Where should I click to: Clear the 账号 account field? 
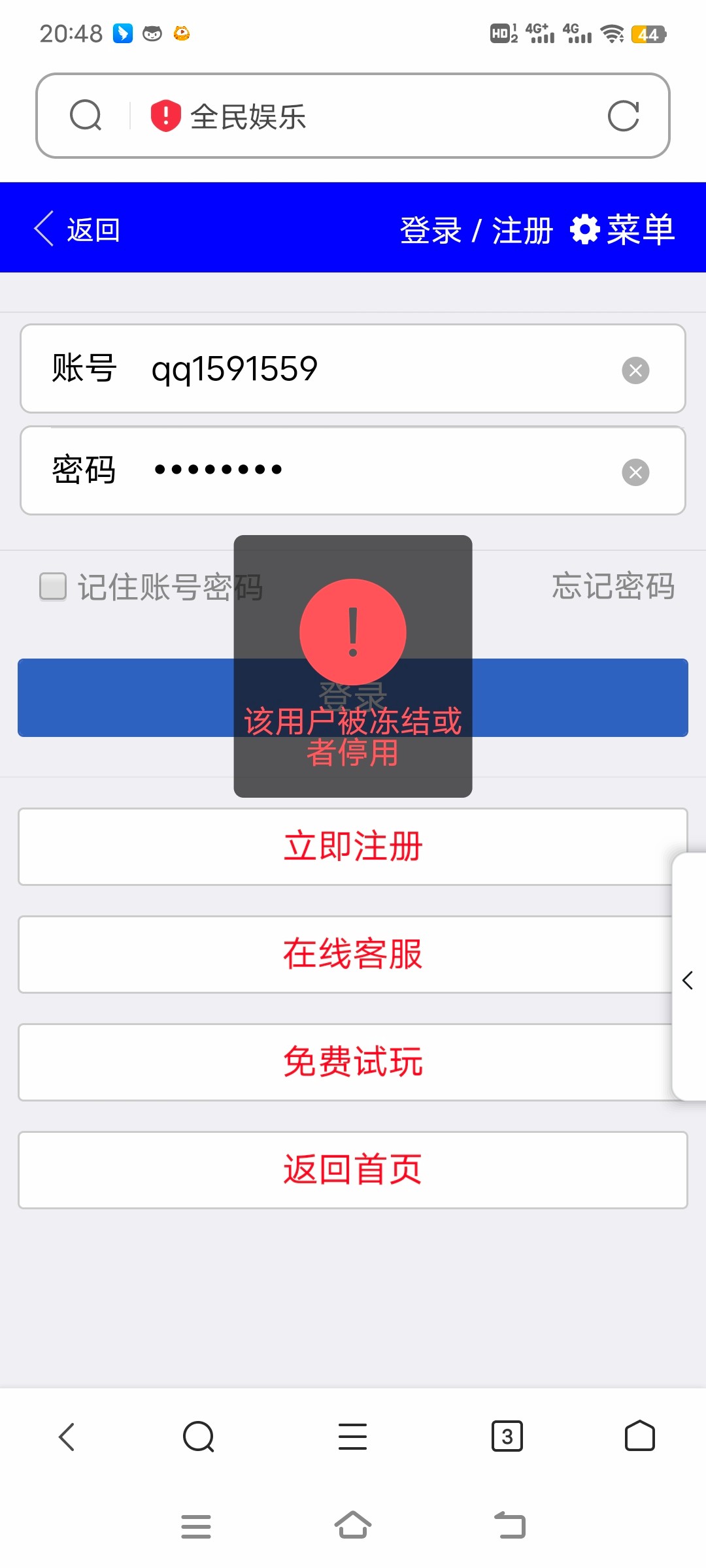tap(635, 370)
